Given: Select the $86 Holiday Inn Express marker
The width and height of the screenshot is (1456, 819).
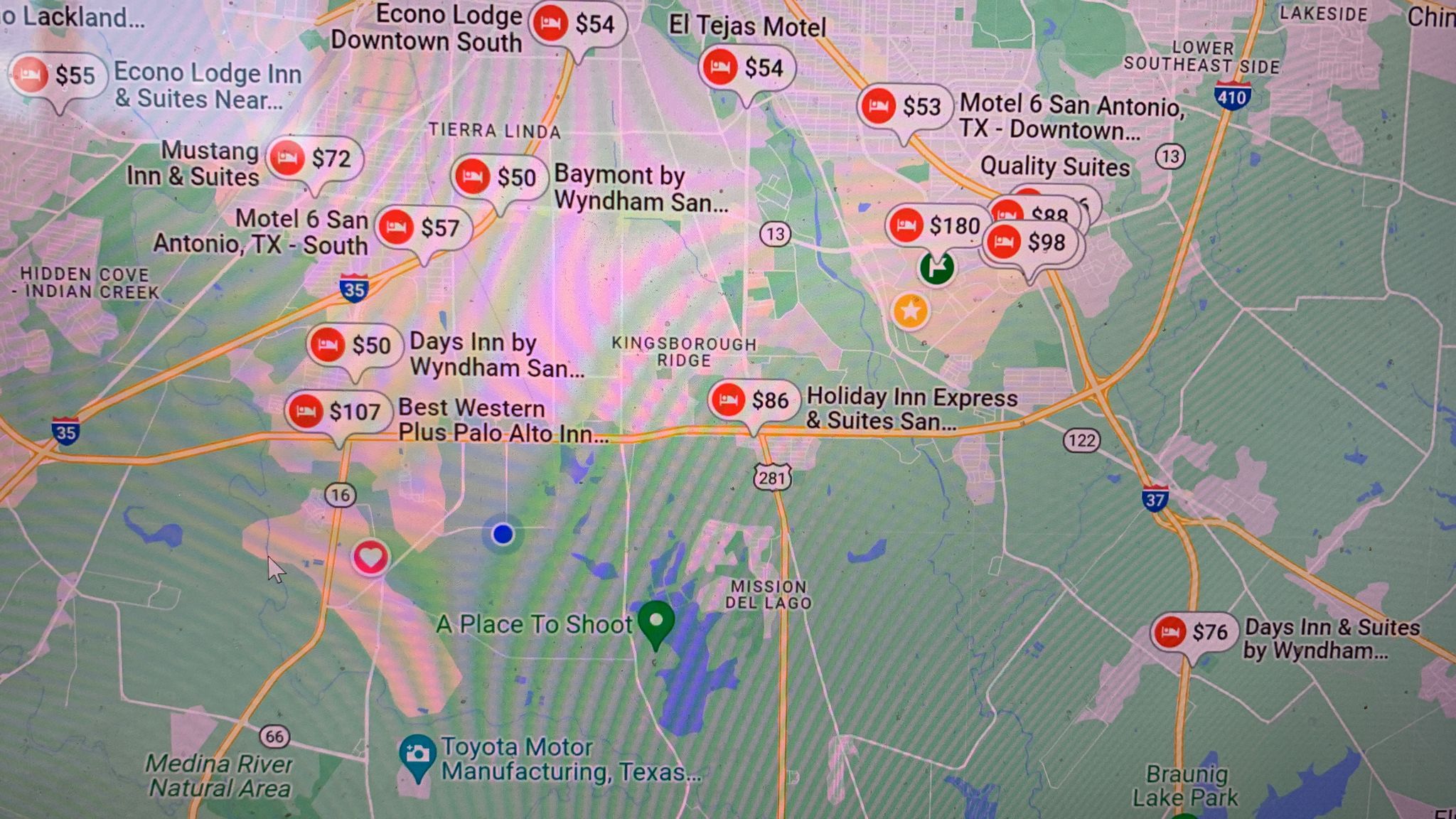Looking at the screenshot, I should (754, 401).
